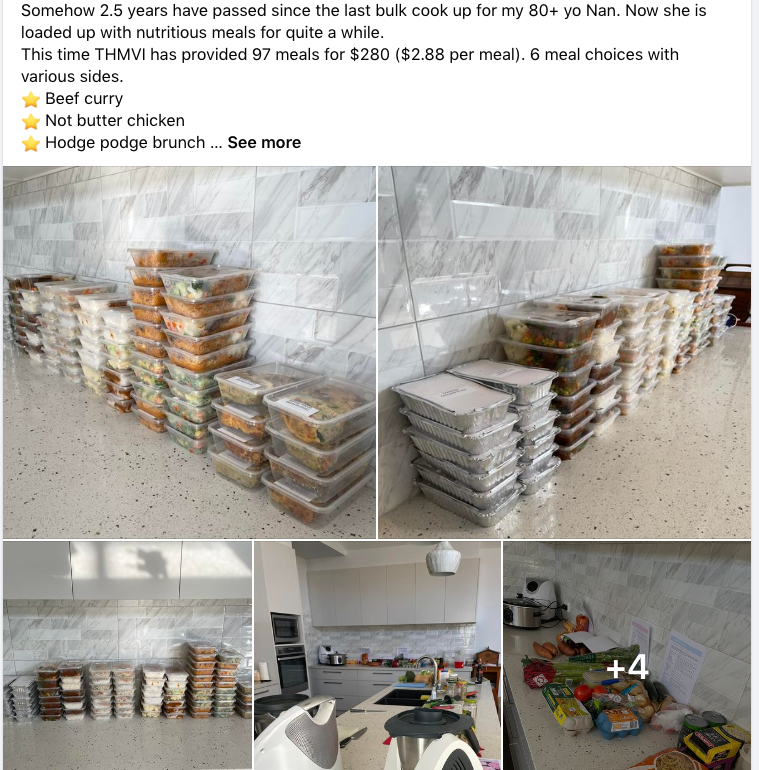View the +4 remaining photos
This screenshot has width=759, height=770.
click(627, 655)
